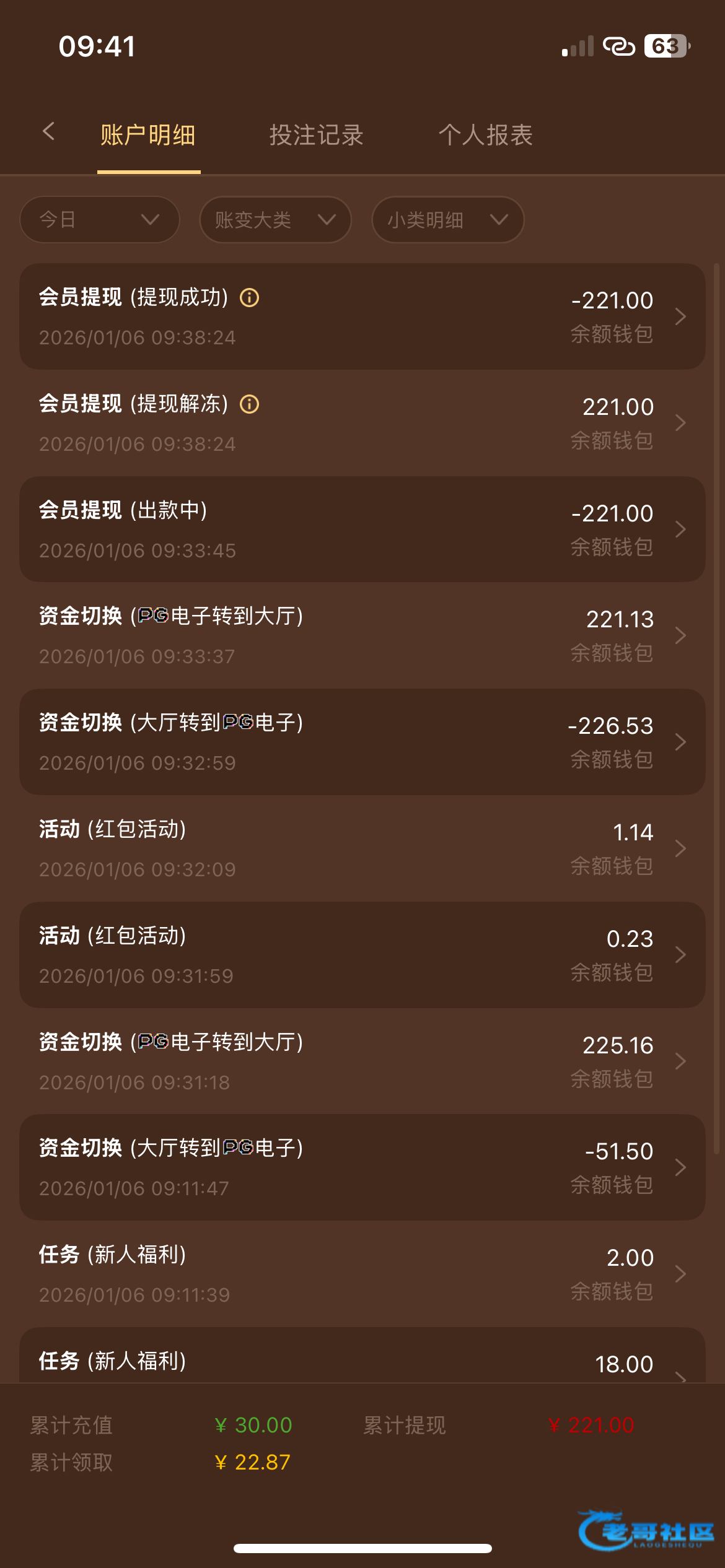Open the 提现解冻 221.00 record

(362, 423)
